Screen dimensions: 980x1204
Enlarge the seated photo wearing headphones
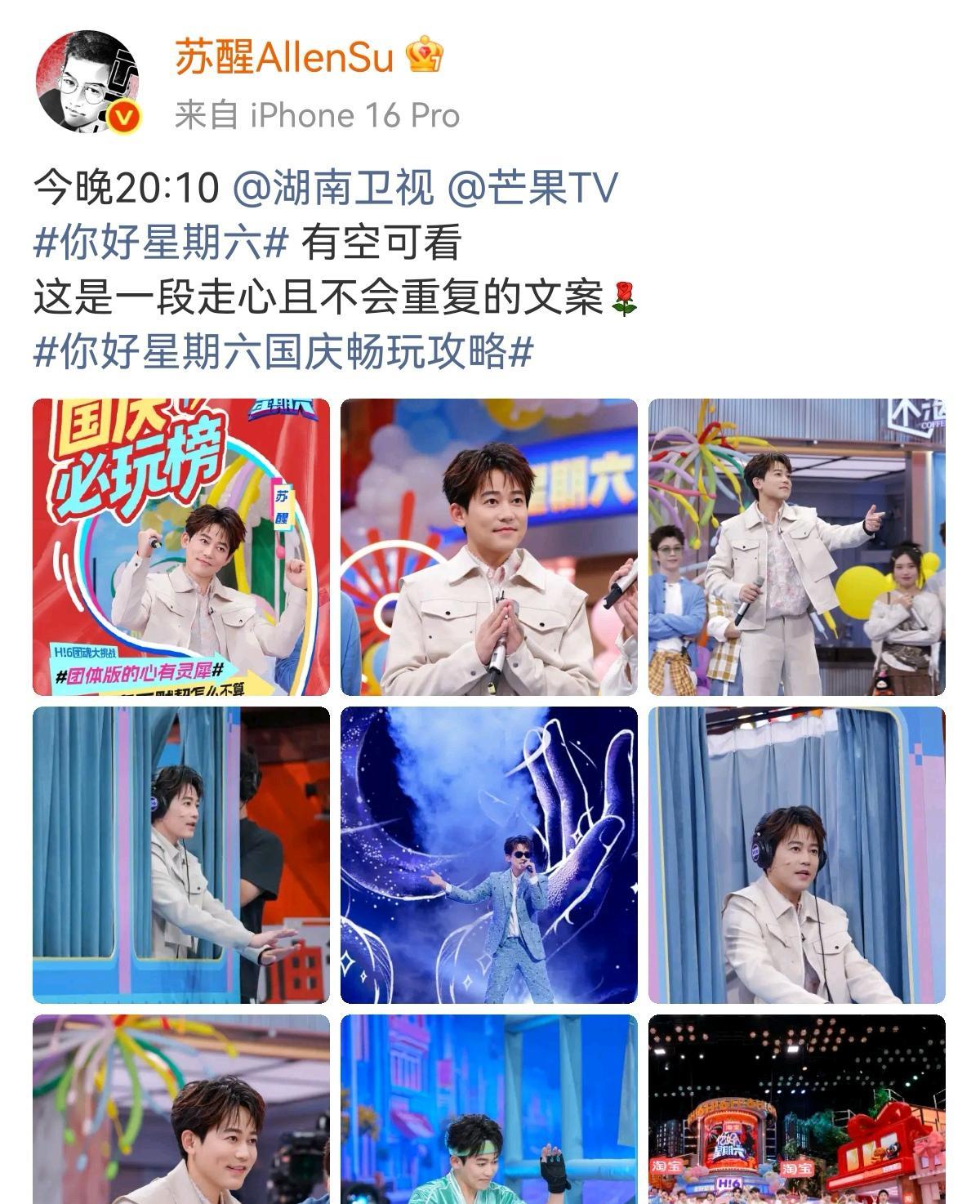pyautogui.click(x=796, y=854)
